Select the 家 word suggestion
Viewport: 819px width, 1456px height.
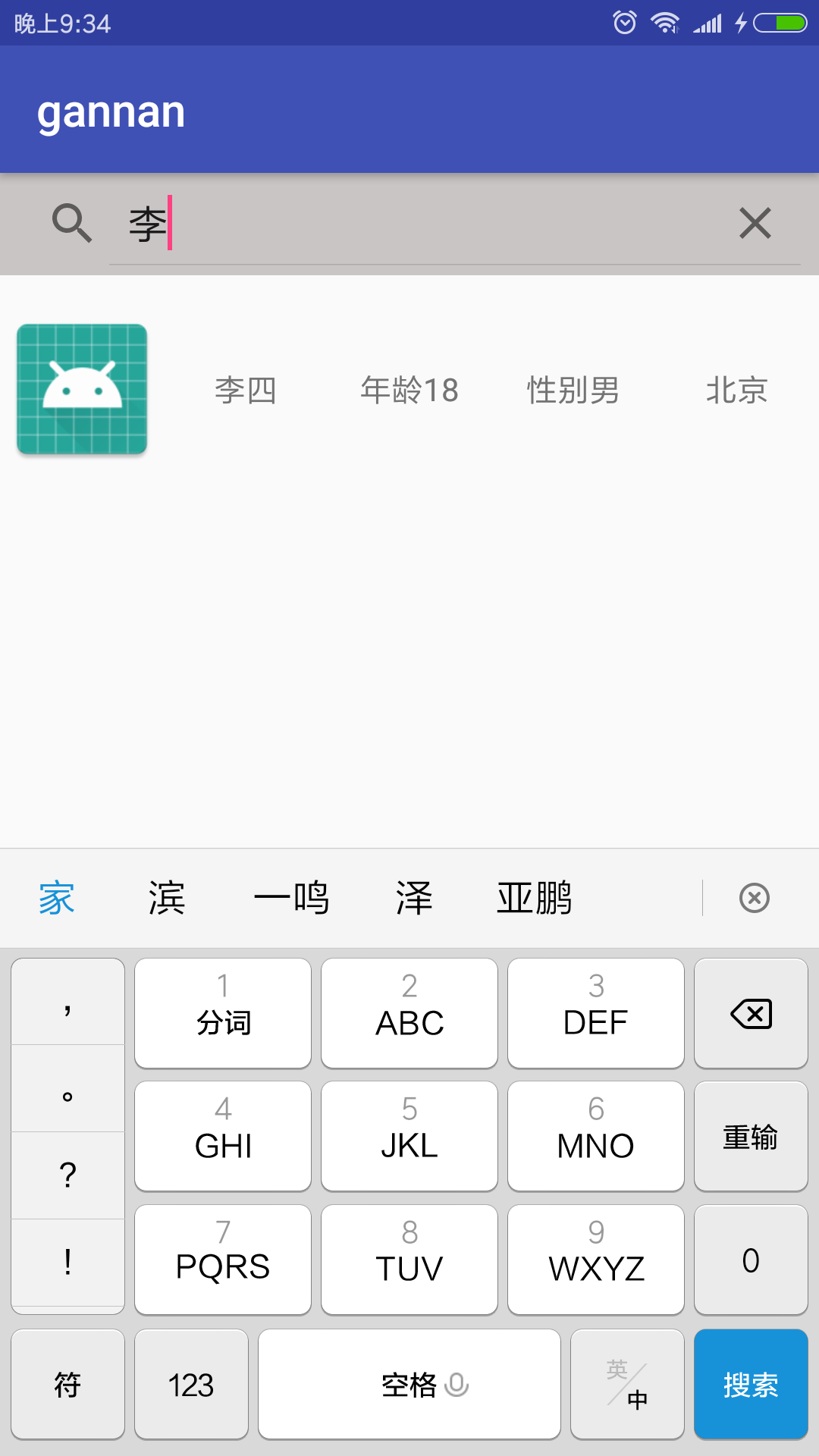[x=57, y=899]
